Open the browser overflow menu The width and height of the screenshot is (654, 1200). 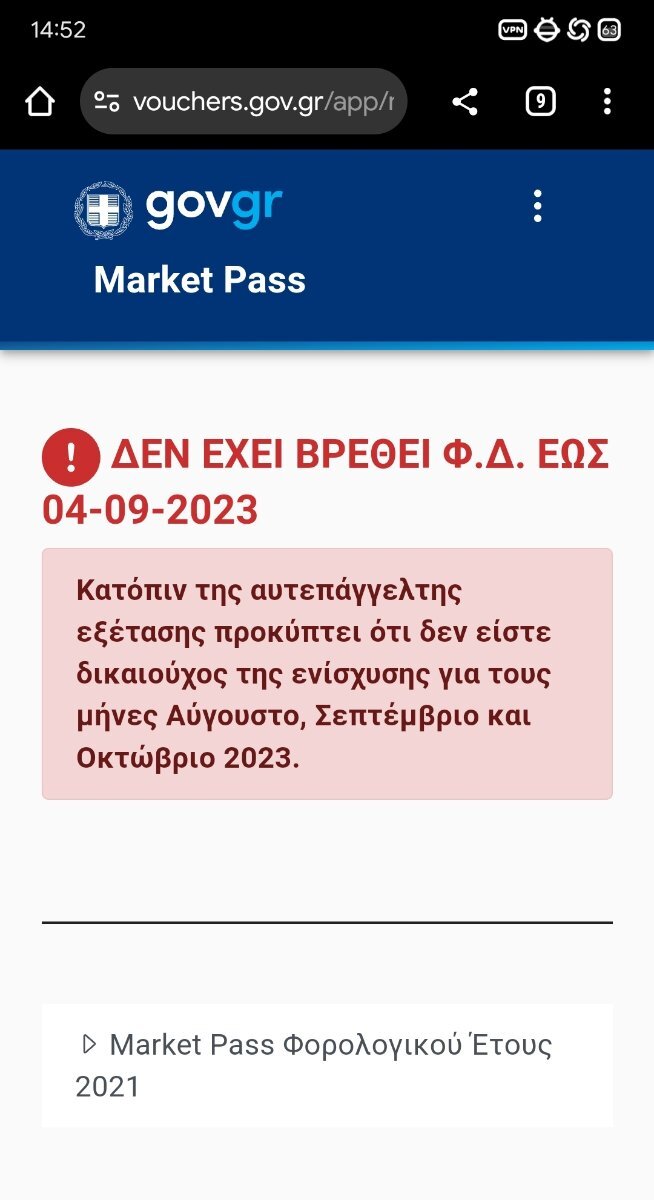point(607,101)
